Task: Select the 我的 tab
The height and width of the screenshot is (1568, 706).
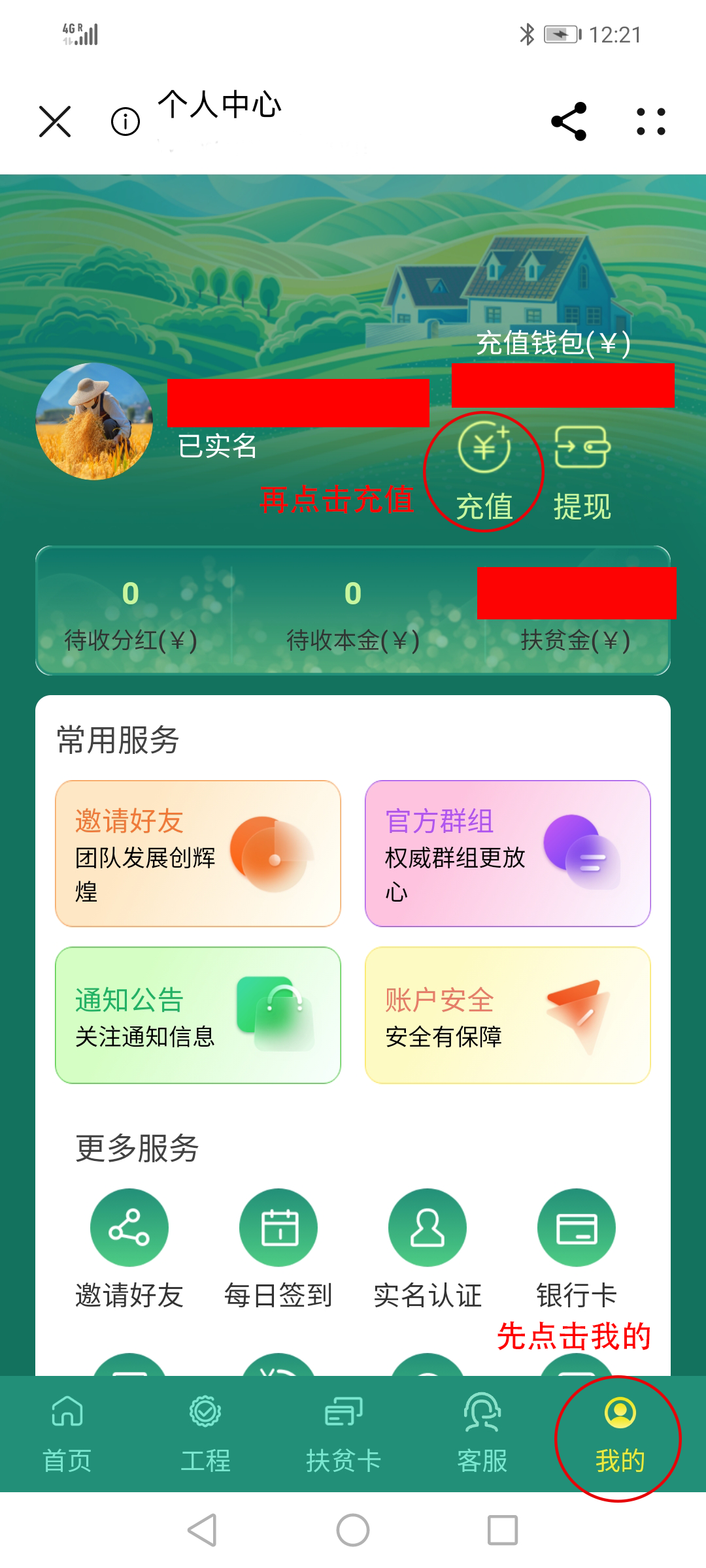Action: pos(620,1435)
